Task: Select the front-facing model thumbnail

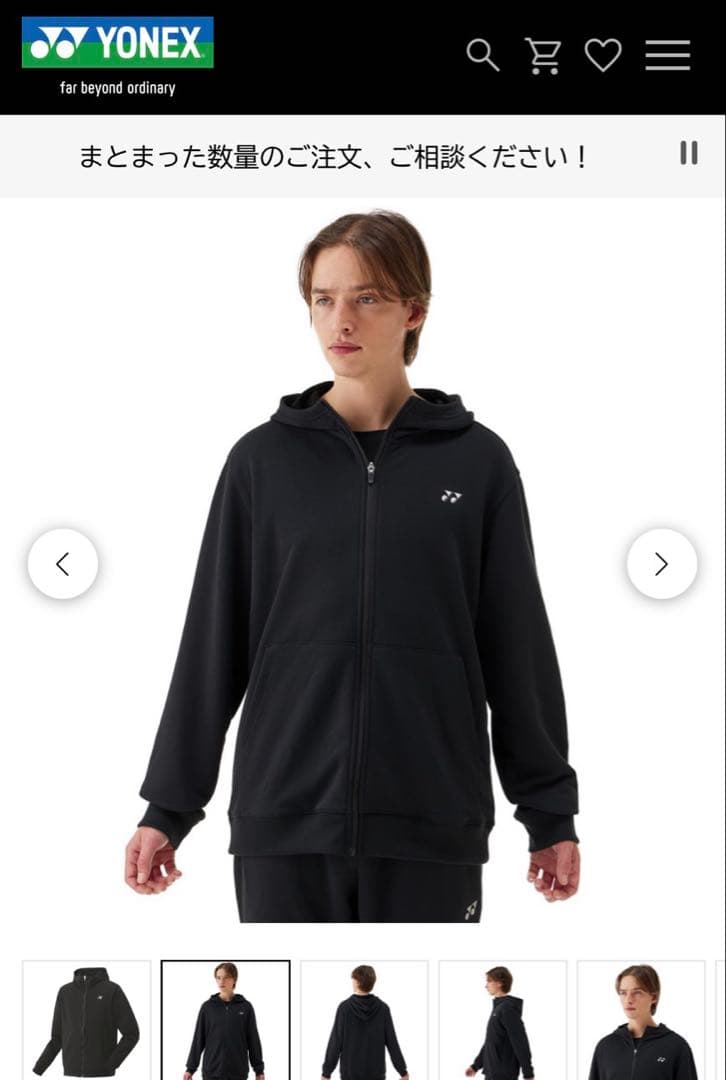Action: click(x=225, y=1020)
